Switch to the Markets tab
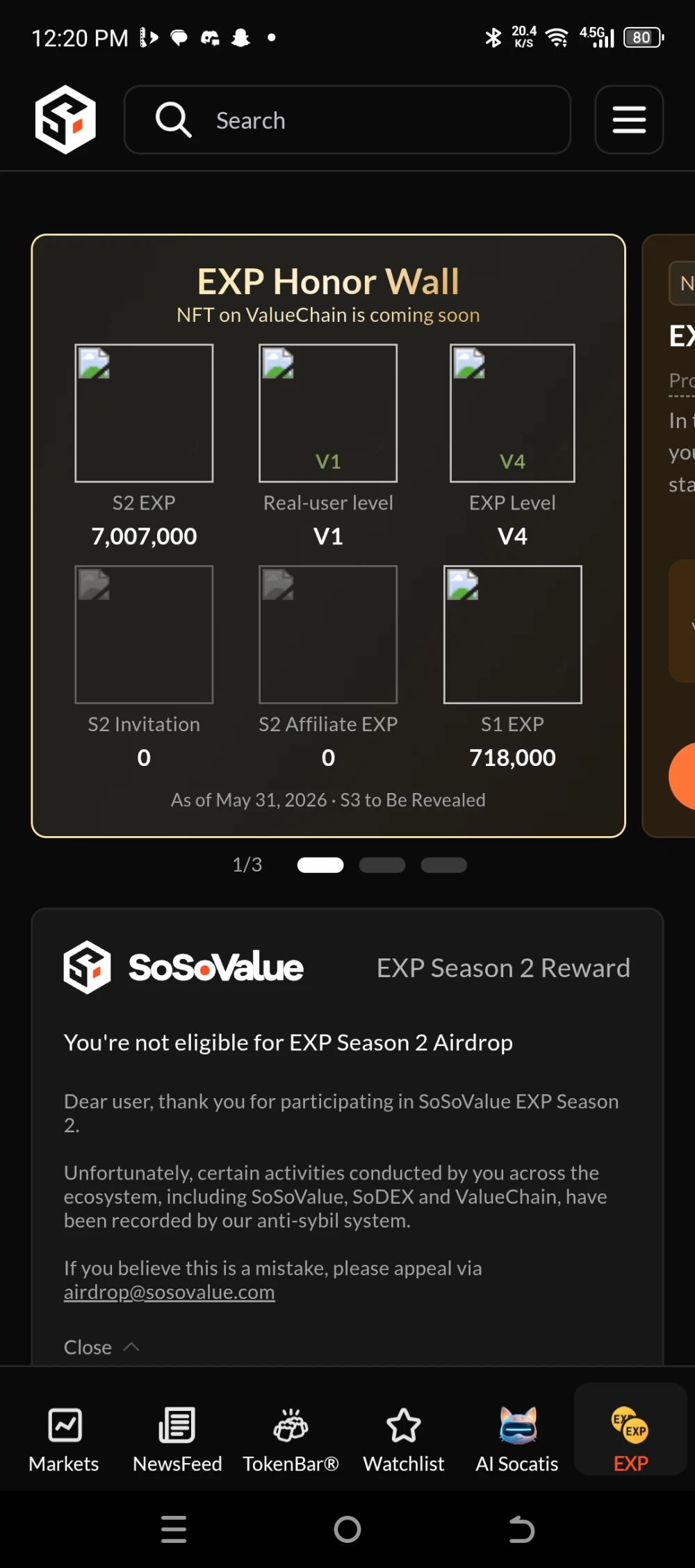695x1568 pixels. (64, 1439)
